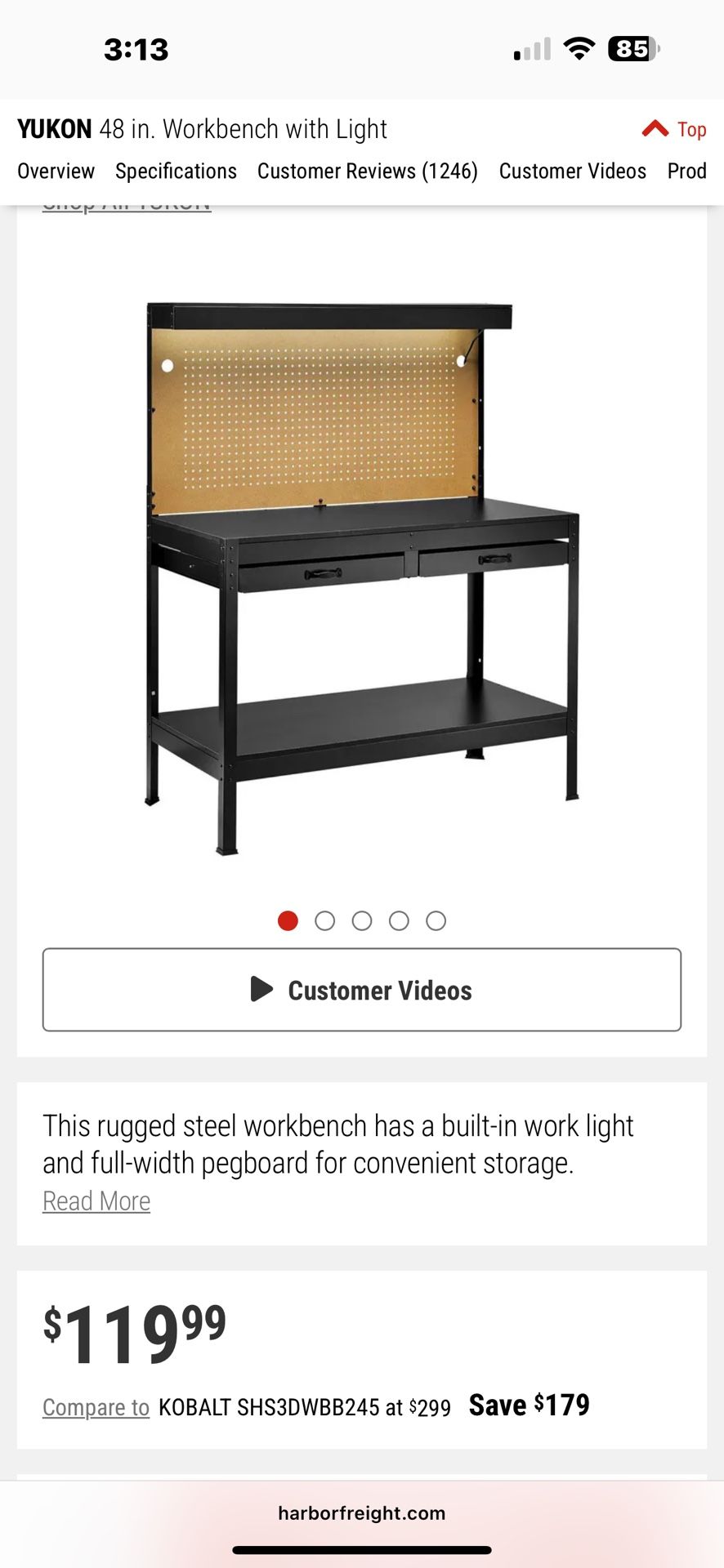Play Customer Videos with the large button

pos(362,990)
